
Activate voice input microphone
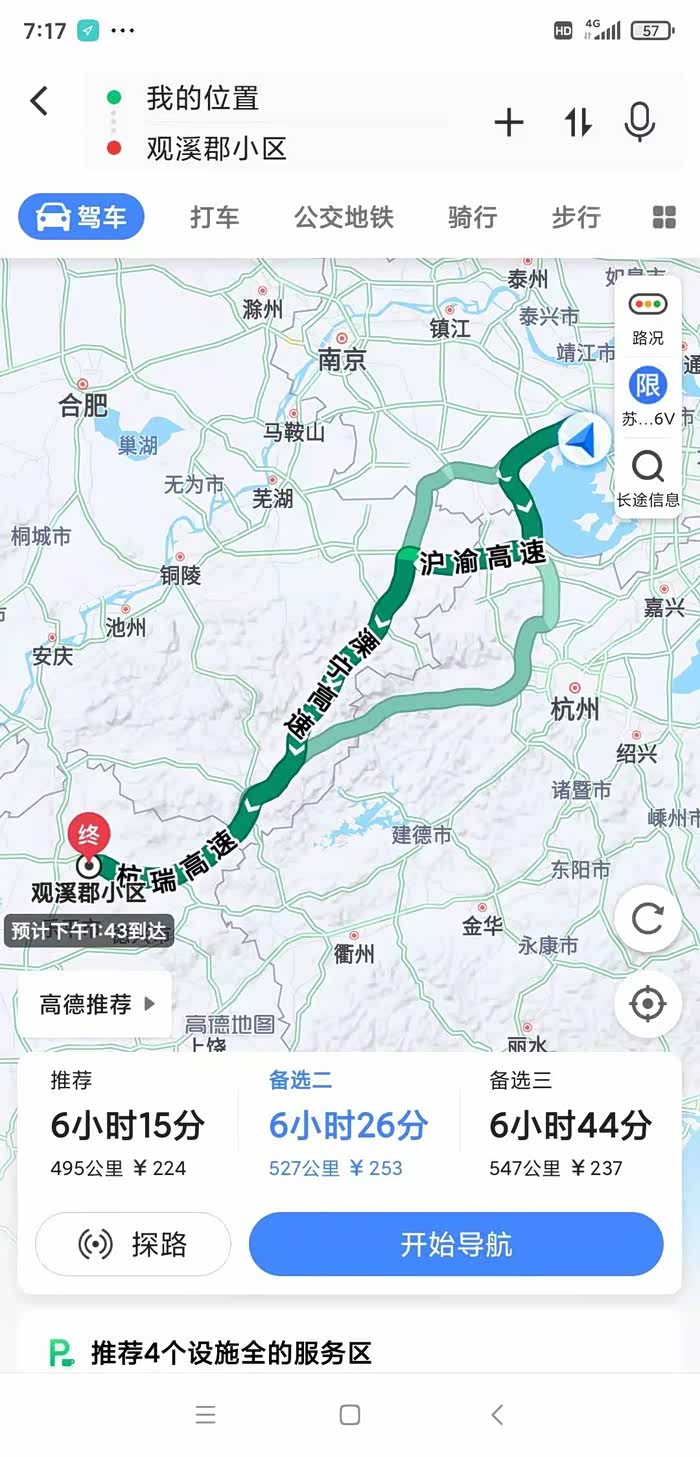(x=639, y=122)
